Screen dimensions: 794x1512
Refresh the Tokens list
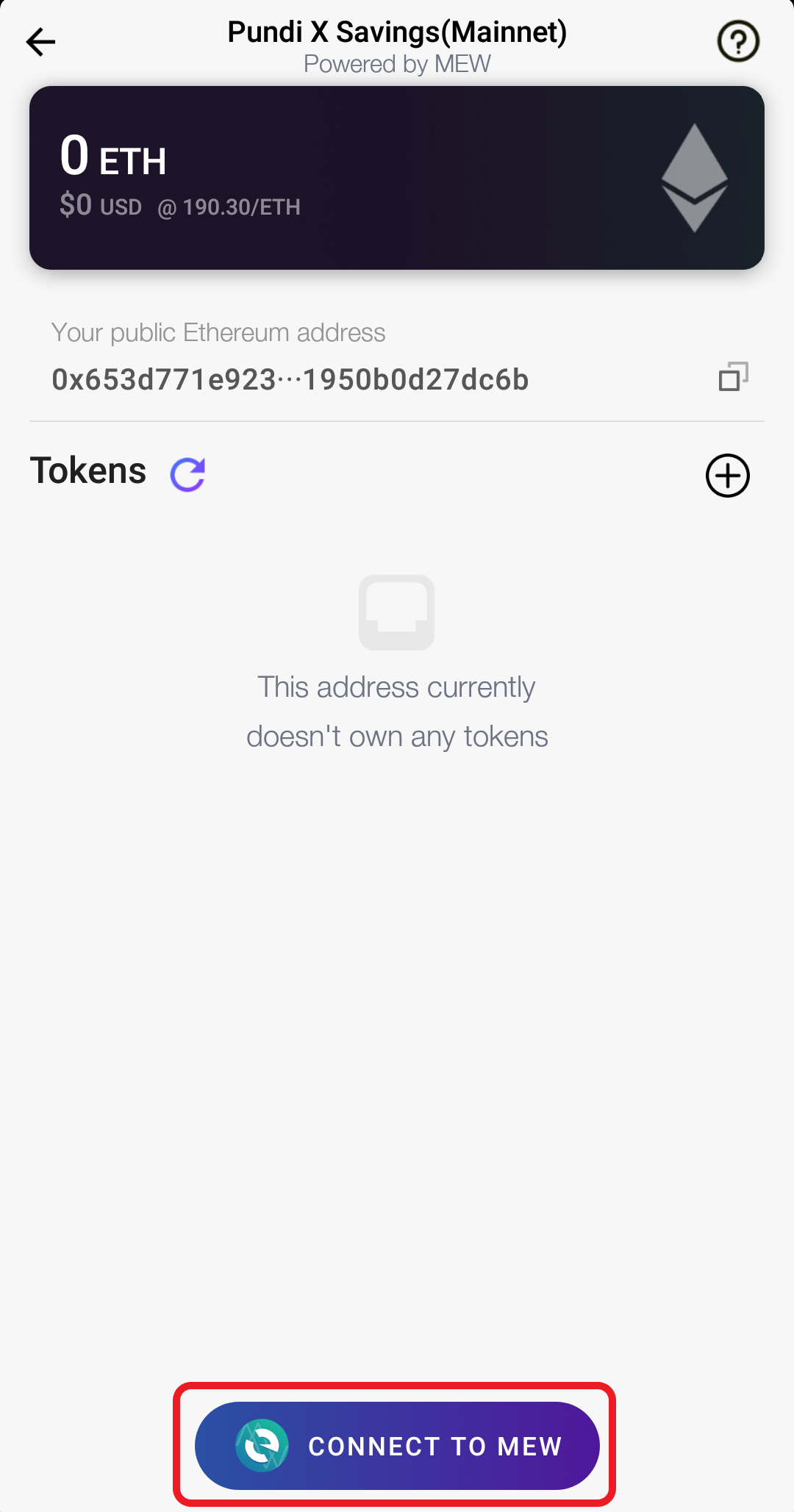tap(187, 474)
